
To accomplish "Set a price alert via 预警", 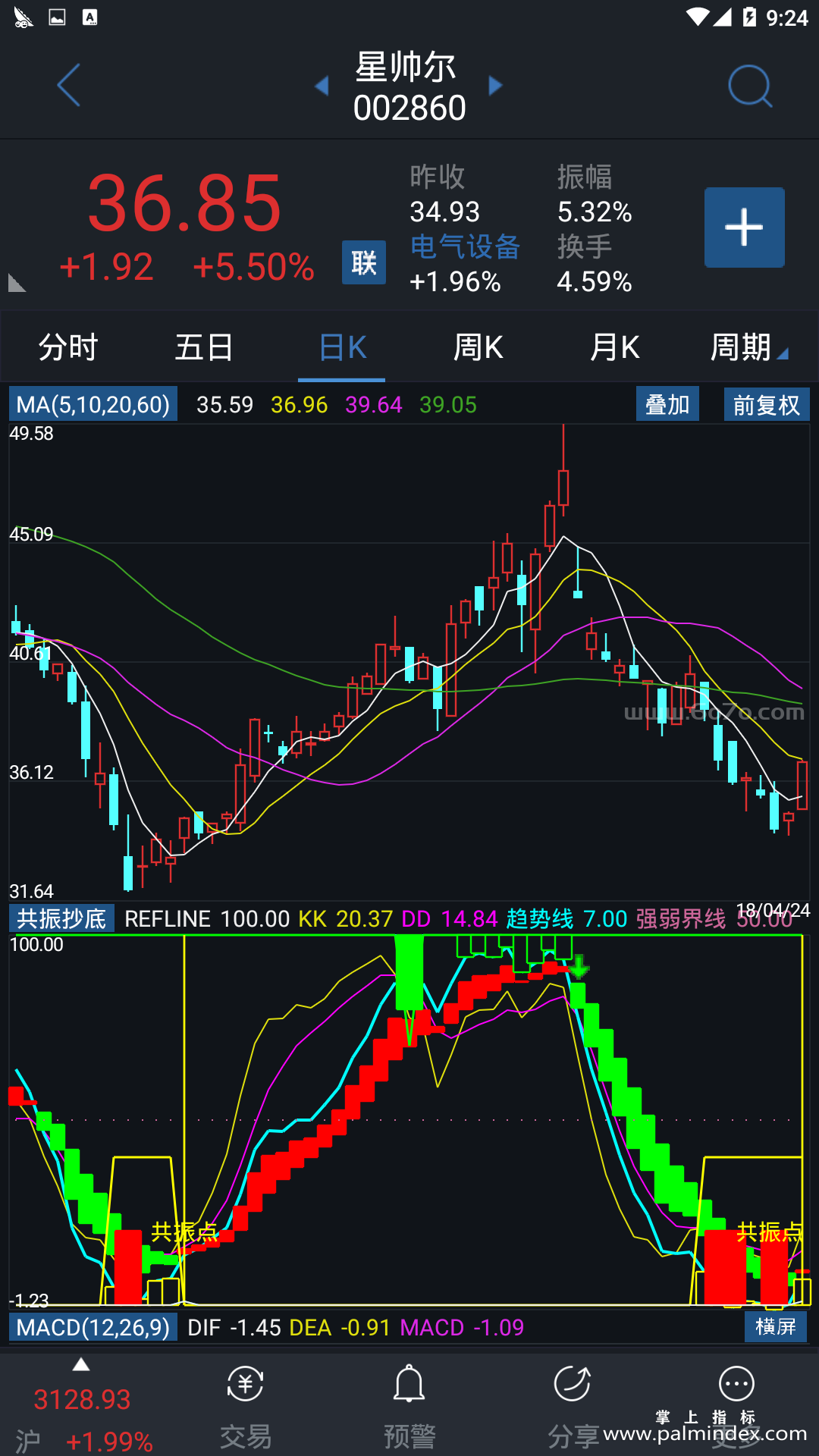I will pos(409,1407).
